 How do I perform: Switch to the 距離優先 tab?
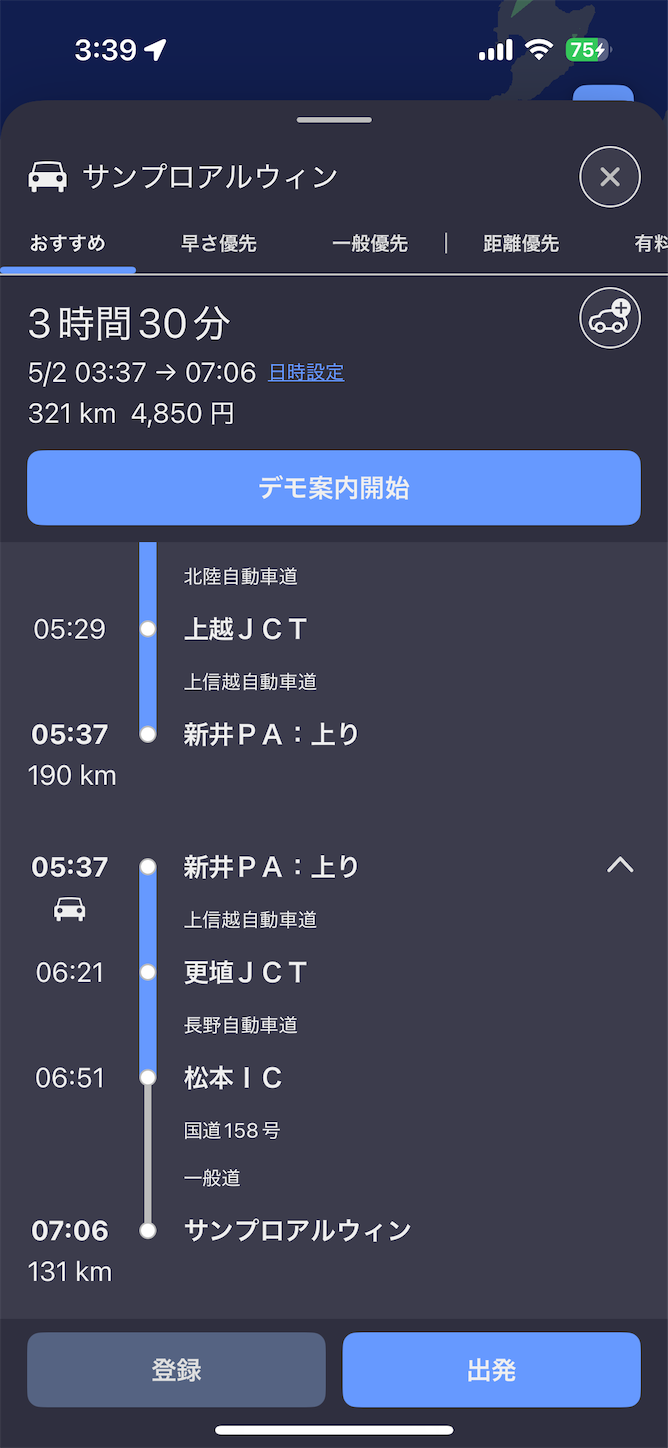[521, 243]
